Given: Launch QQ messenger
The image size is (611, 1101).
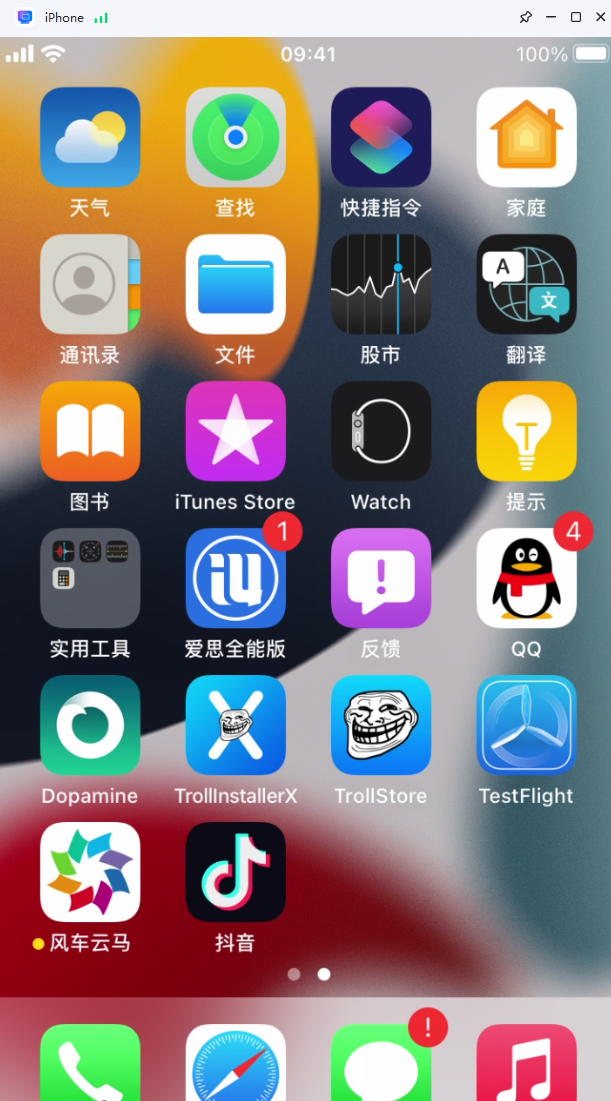Looking at the screenshot, I should (526, 578).
